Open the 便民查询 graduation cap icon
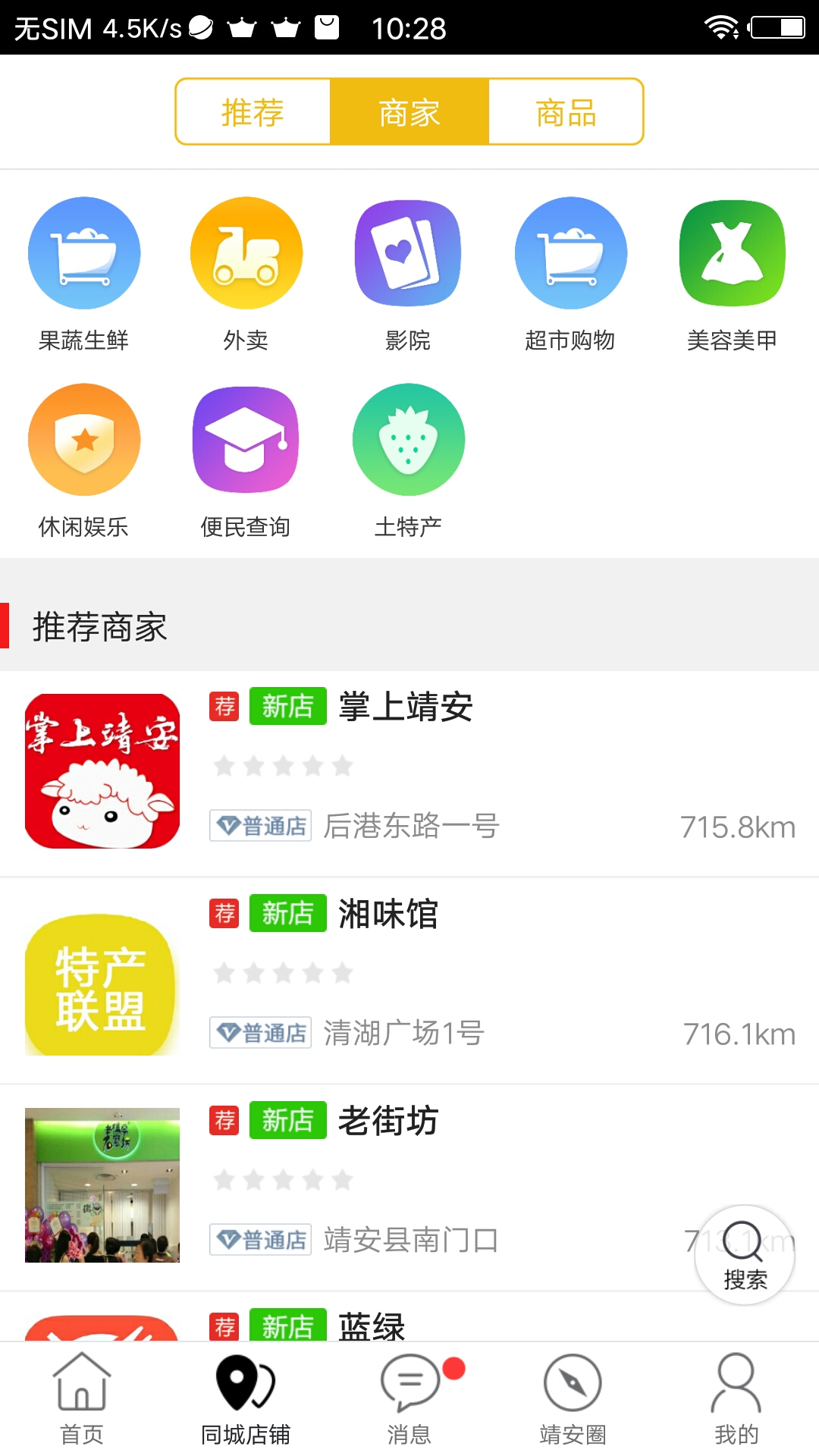The image size is (819, 1456). 246,439
